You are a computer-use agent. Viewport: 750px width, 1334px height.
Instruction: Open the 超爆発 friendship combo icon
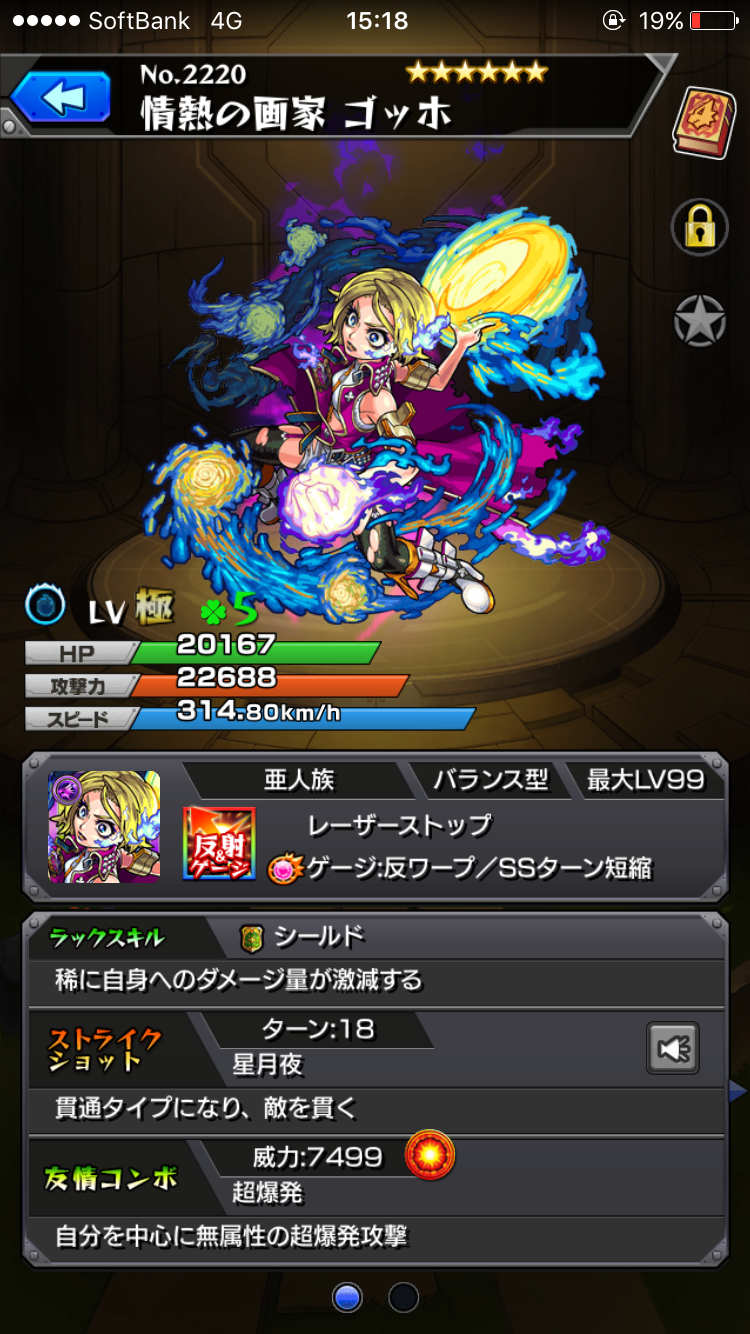[430, 1158]
